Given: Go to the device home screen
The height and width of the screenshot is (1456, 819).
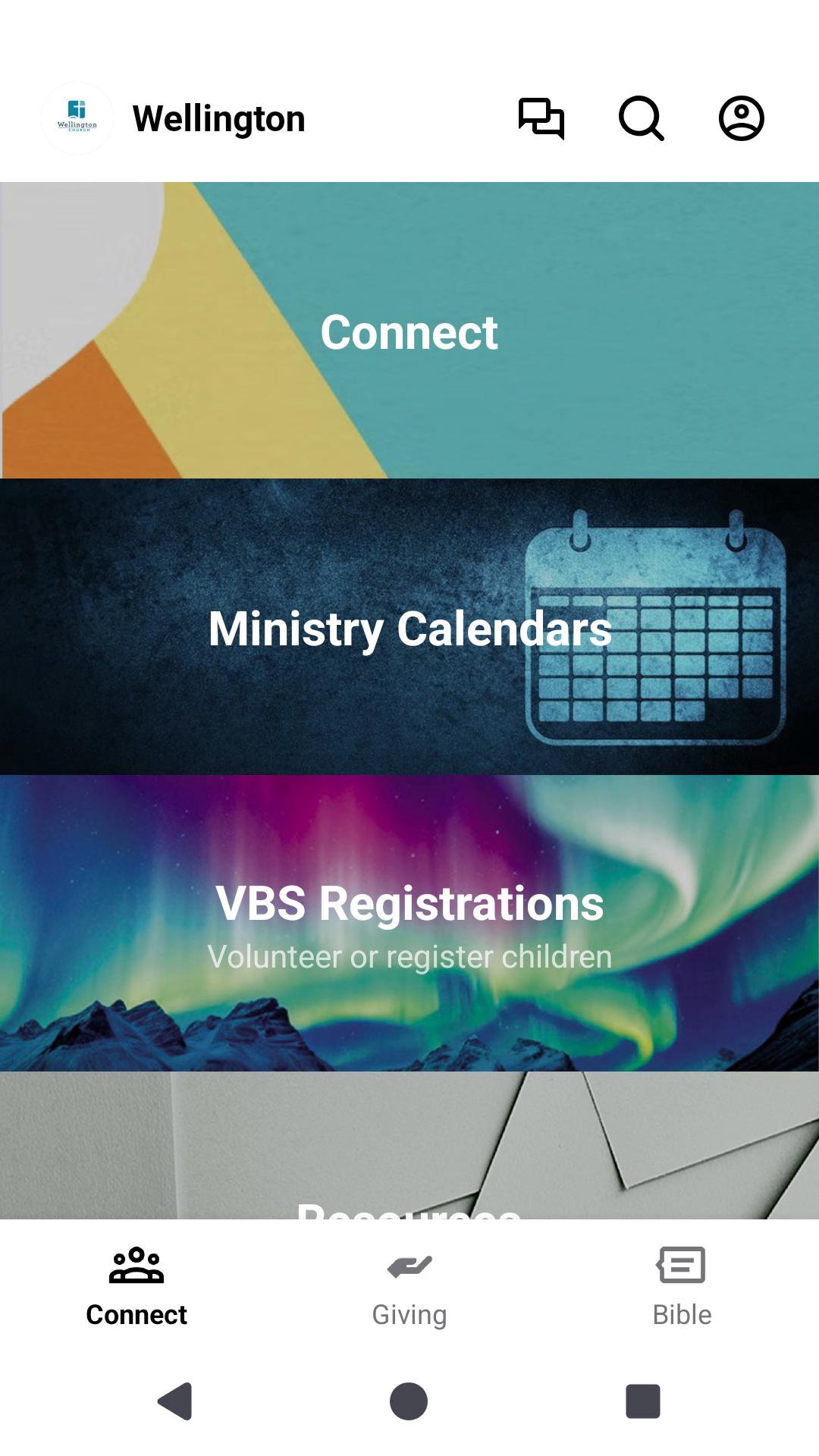Looking at the screenshot, I should [x=409, y=1401].
